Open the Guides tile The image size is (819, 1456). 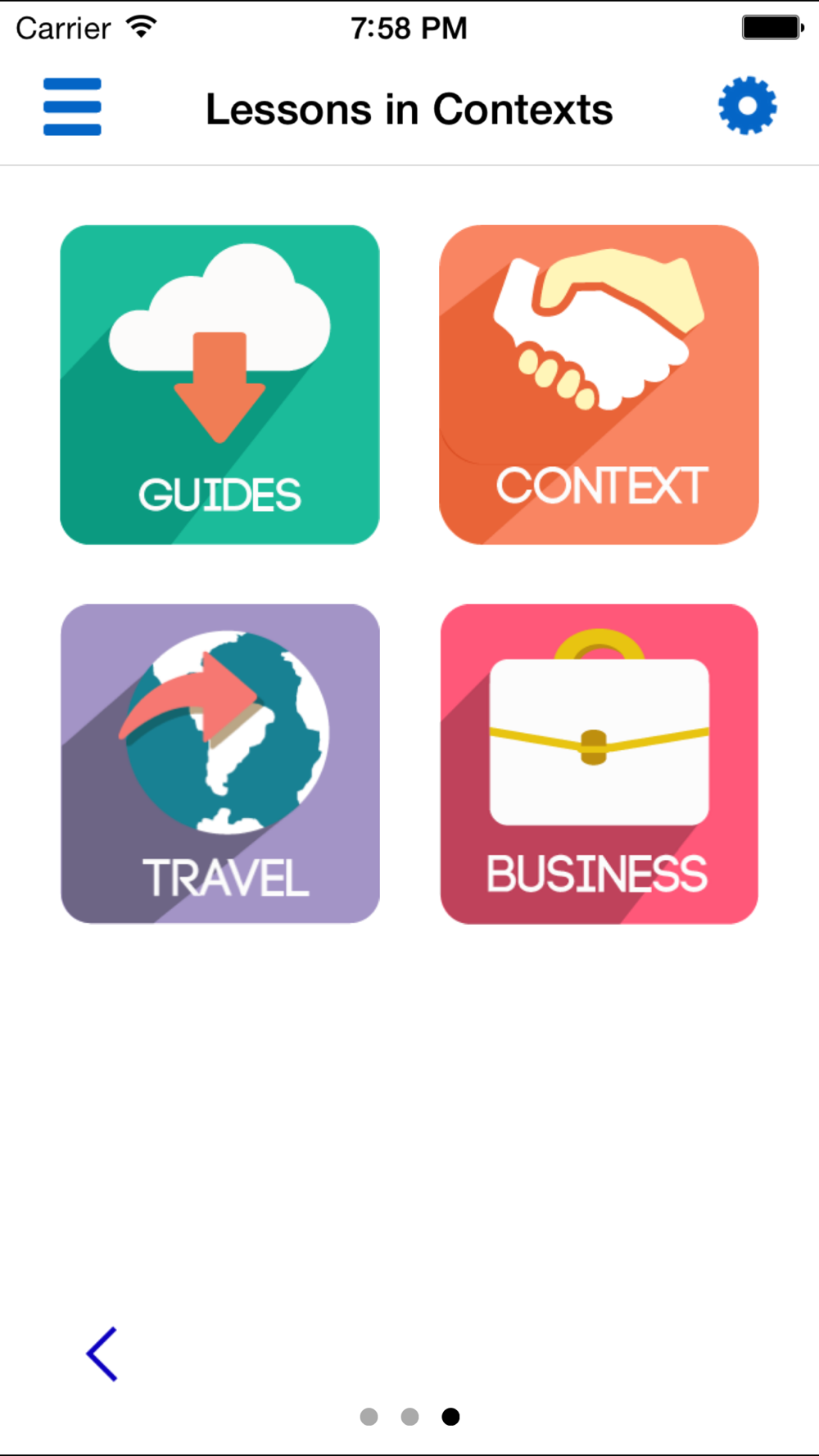click(219, 385)
